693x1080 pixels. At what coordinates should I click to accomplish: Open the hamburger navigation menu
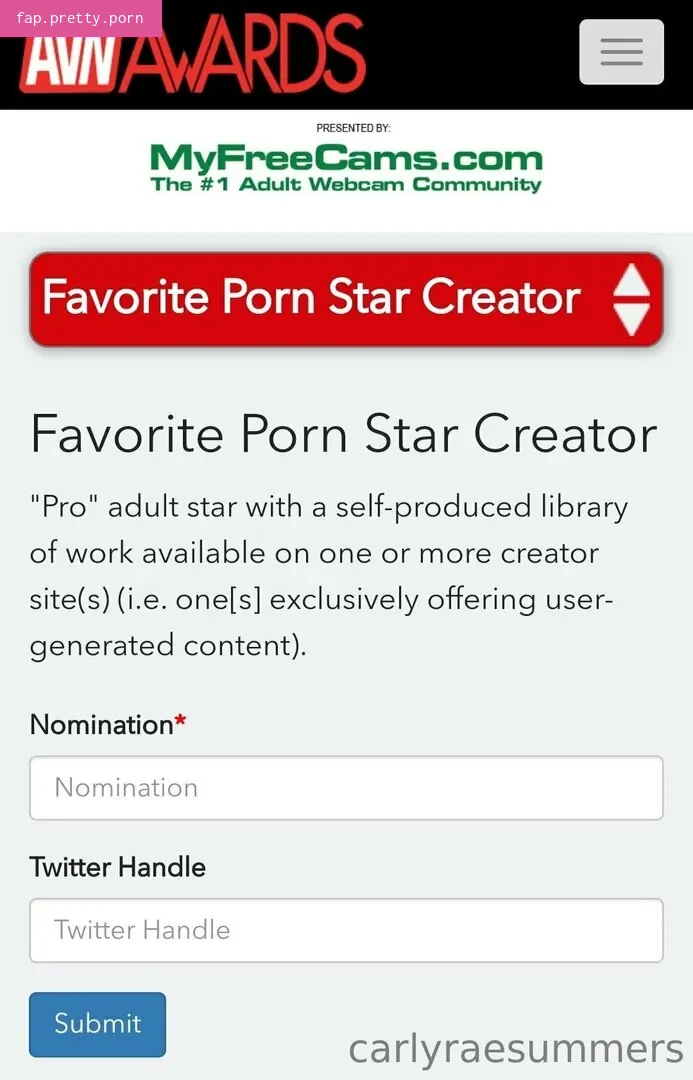(x=621, y=52)
